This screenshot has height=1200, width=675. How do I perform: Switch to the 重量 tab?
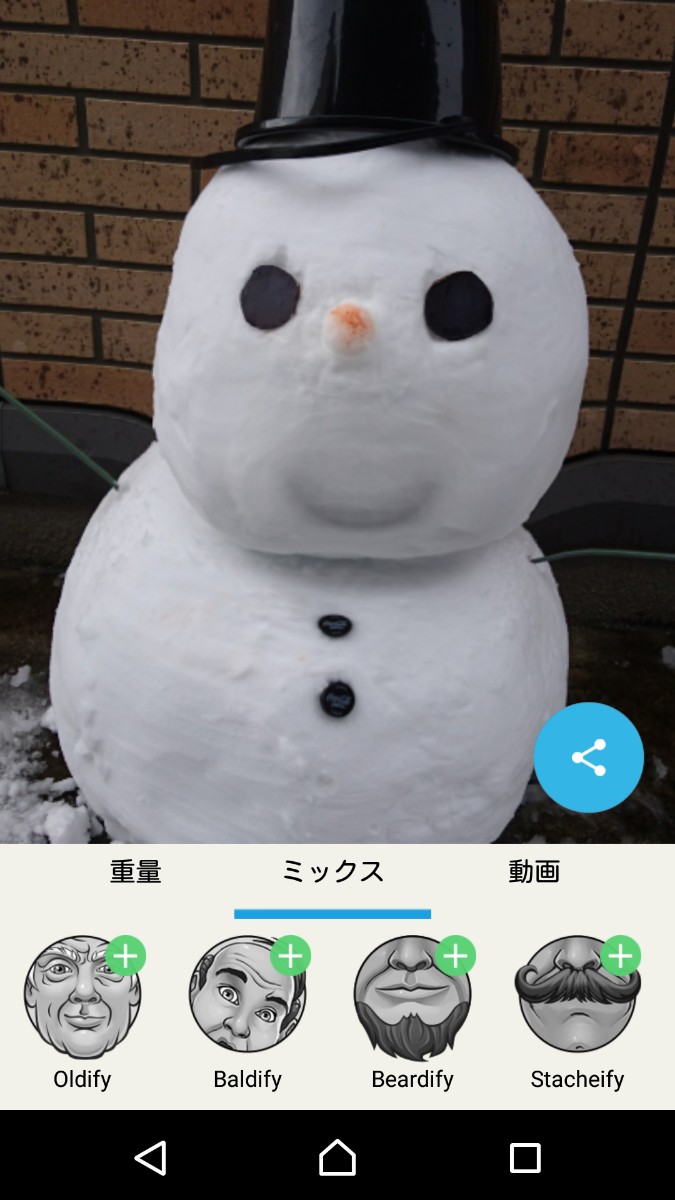tap(135, 872)
